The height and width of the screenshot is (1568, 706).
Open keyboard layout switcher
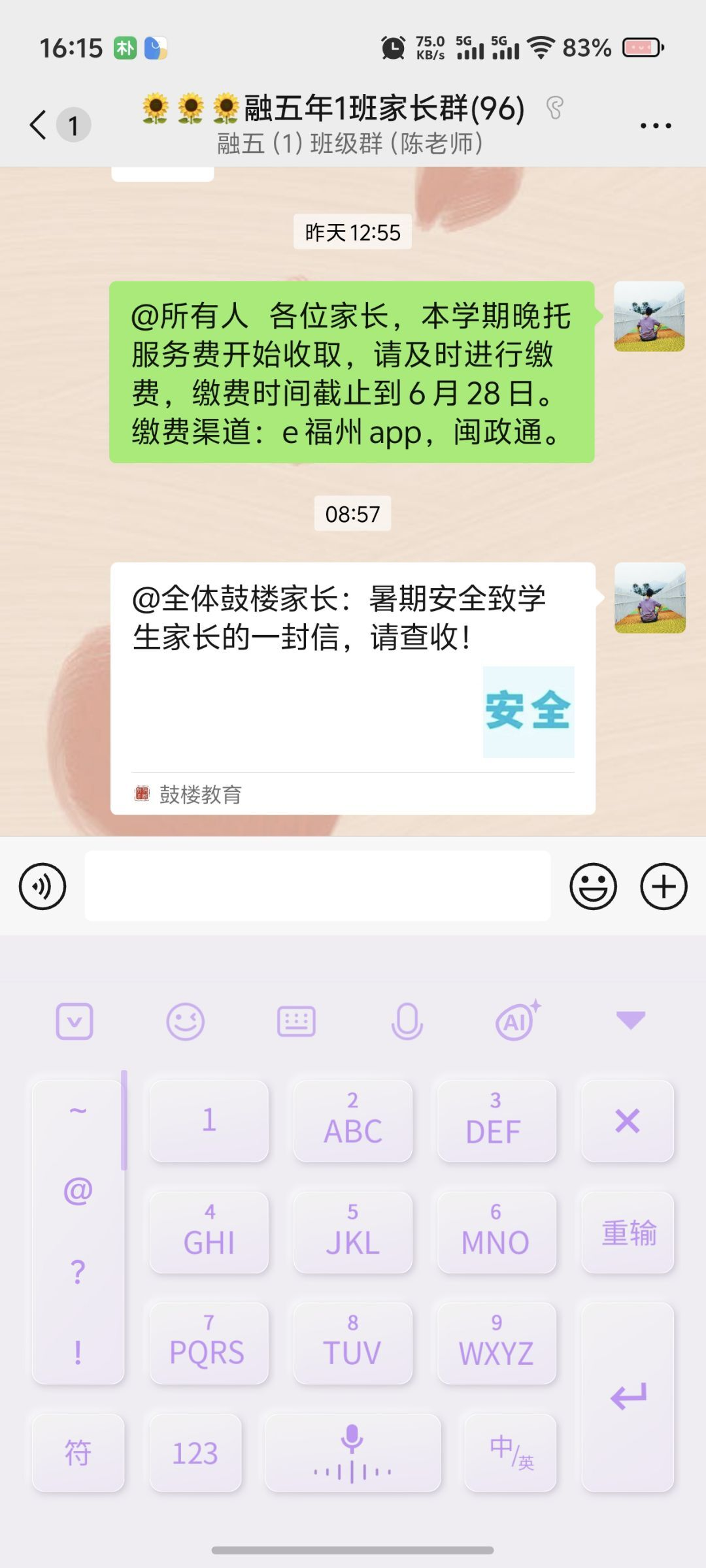(x=296, y=1021)
